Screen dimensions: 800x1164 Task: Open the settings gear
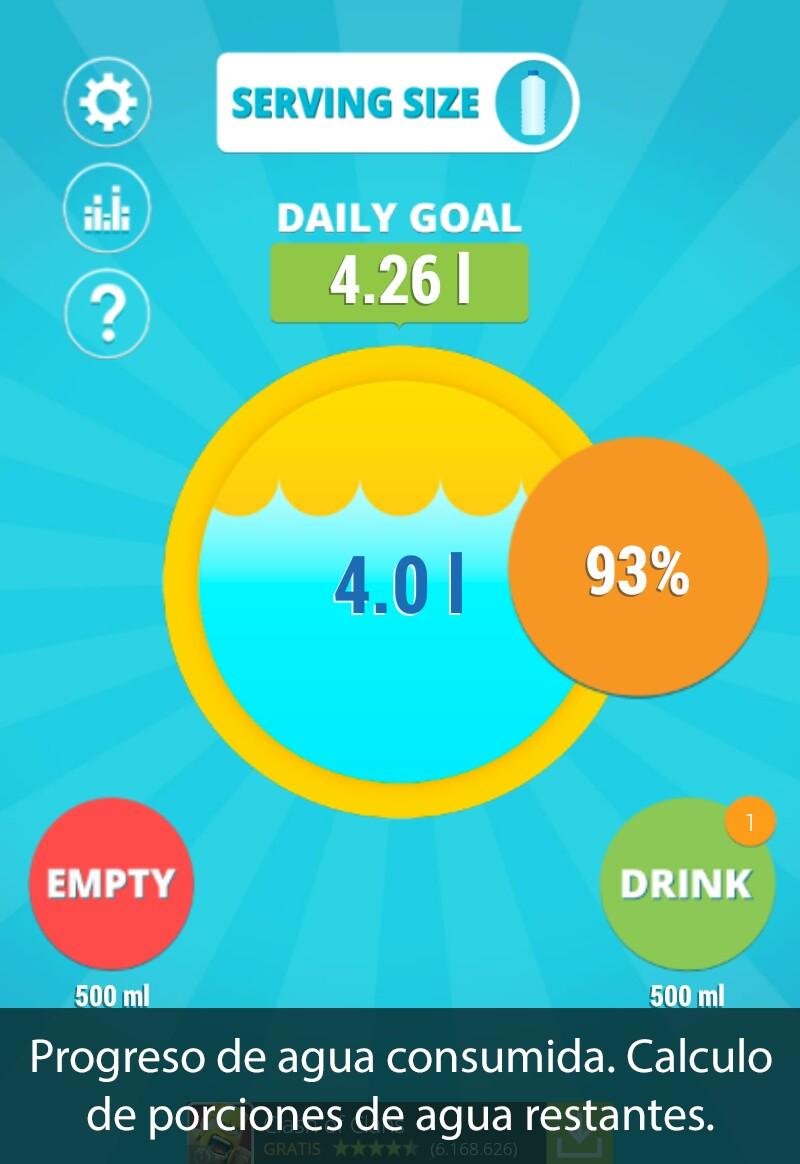107,102
